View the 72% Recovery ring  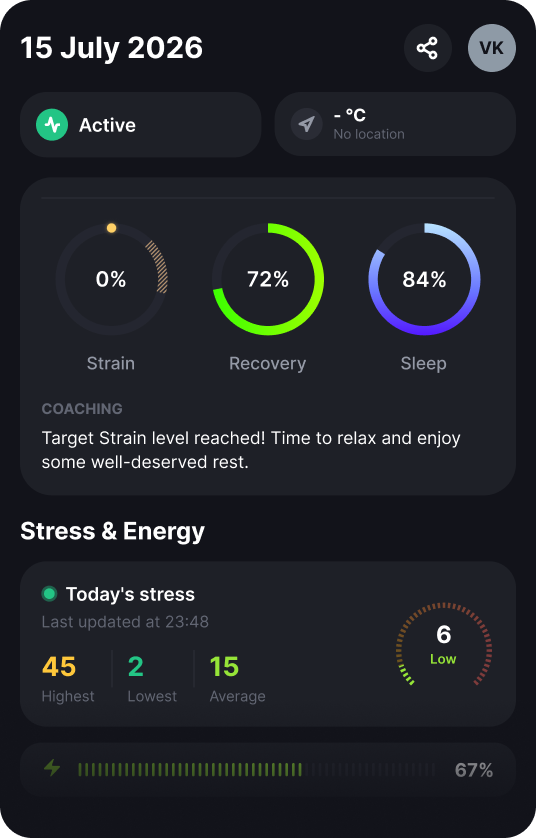(268, 279)
